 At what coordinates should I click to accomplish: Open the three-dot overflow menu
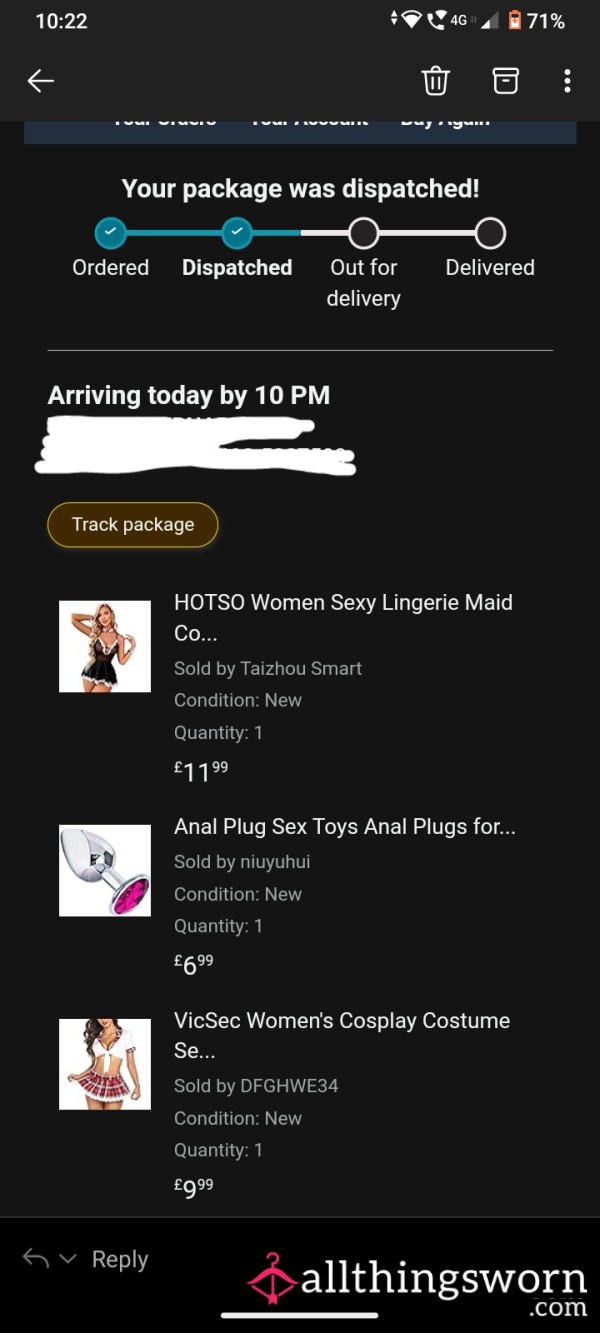coord(567,81)
